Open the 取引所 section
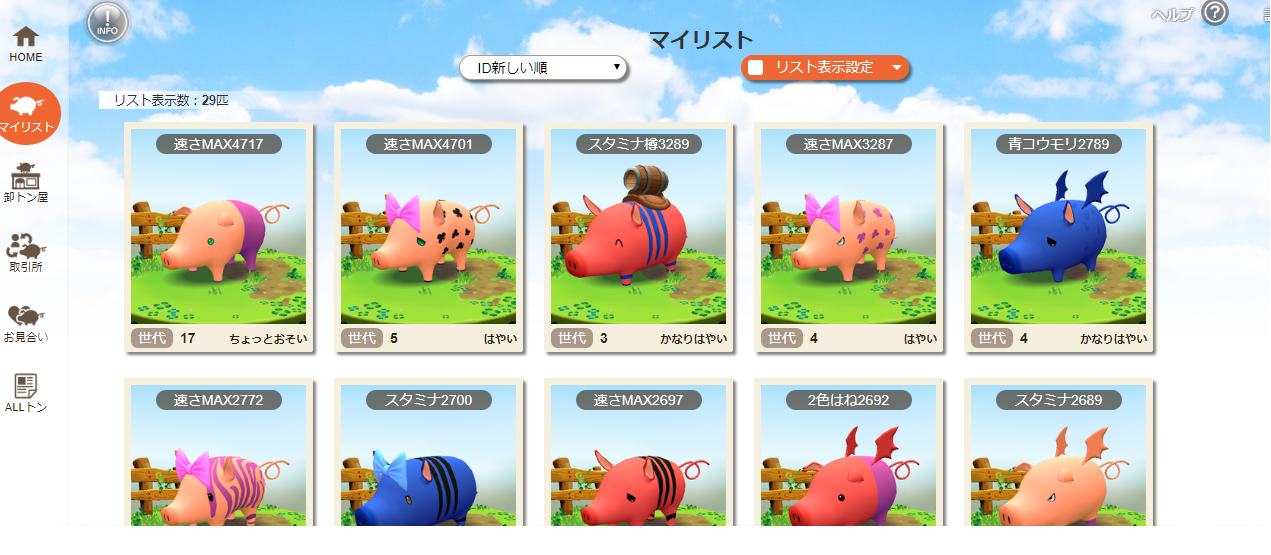1271x555 pixels. (26, 253)
